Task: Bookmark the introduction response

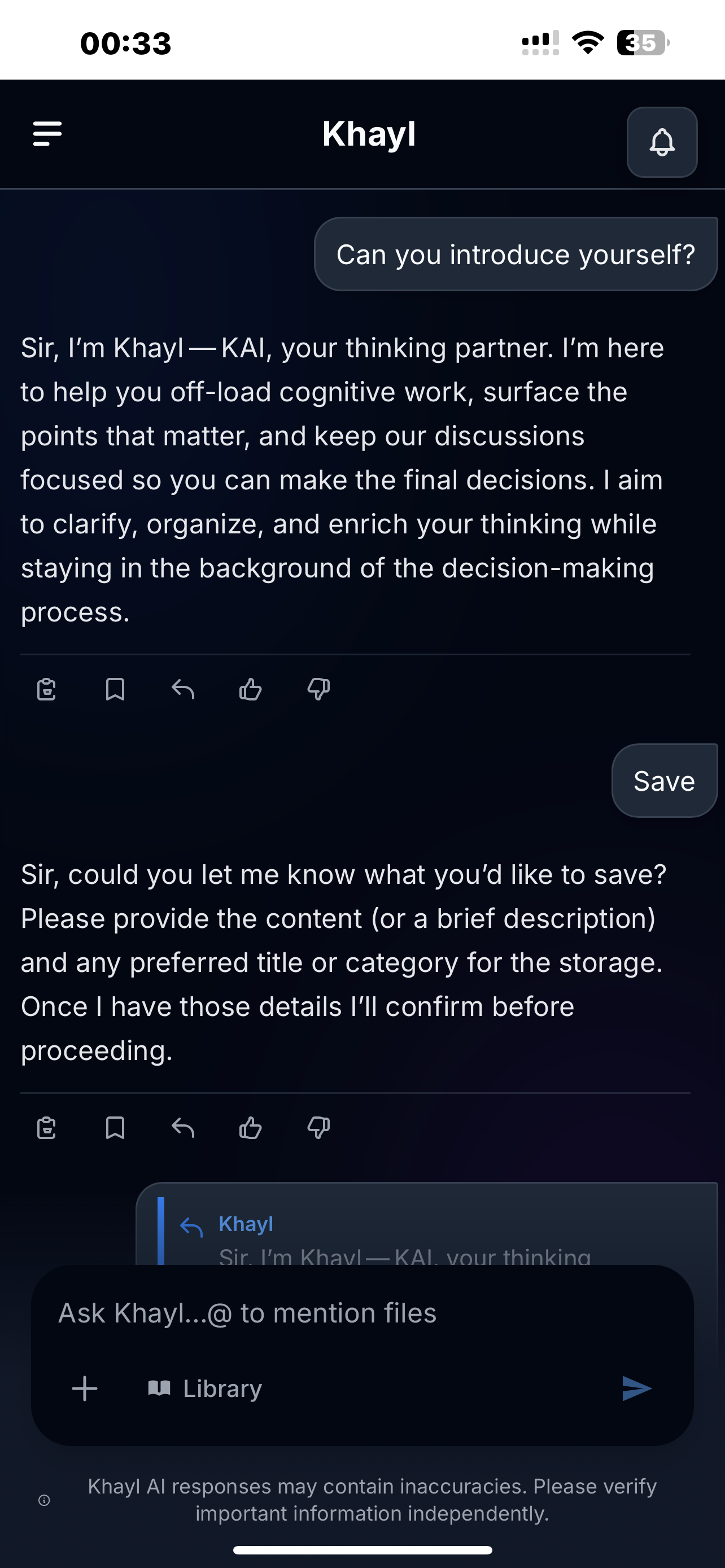Action: (x=116, y=689)
